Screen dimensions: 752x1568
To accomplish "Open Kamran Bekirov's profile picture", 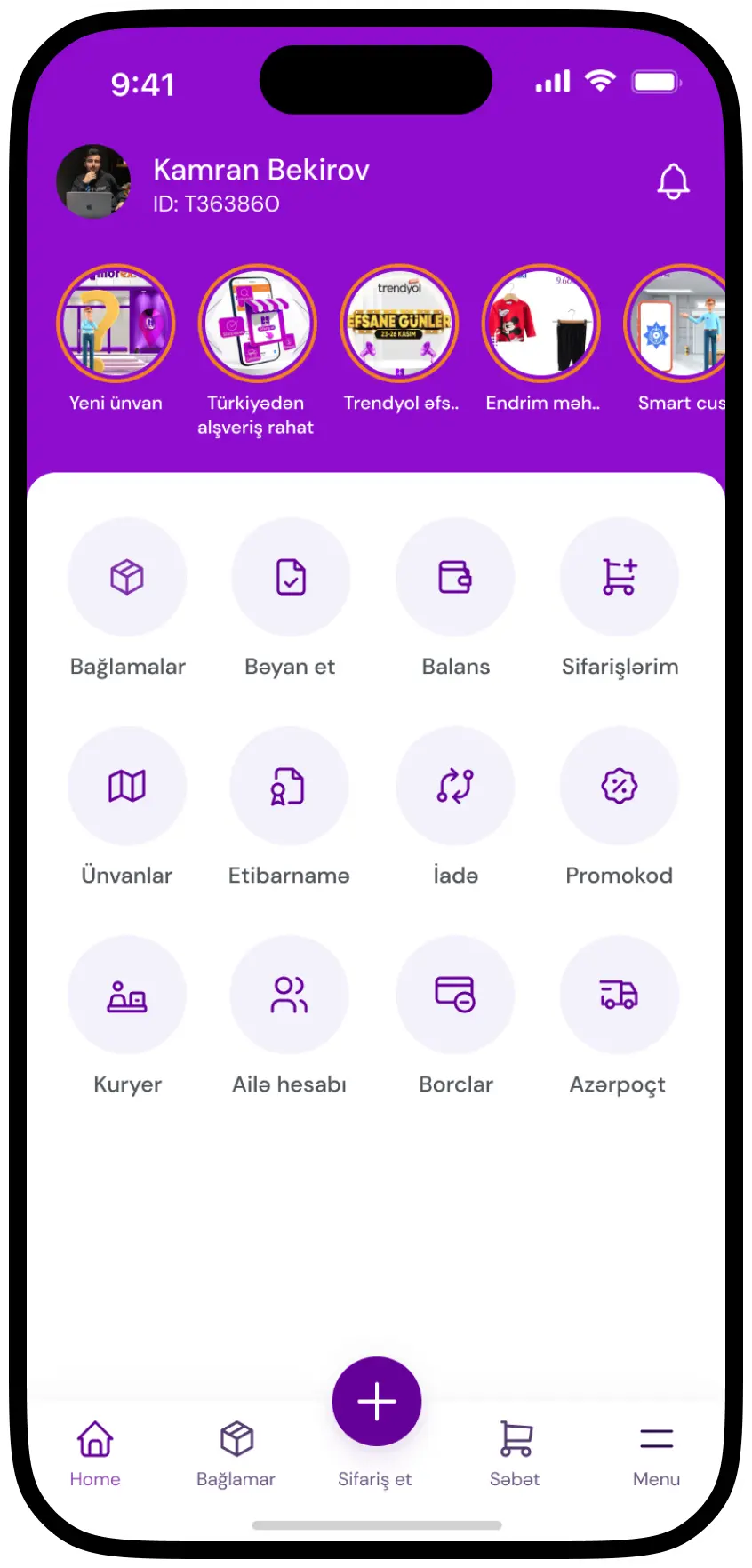I will click(x=93, y=181).
